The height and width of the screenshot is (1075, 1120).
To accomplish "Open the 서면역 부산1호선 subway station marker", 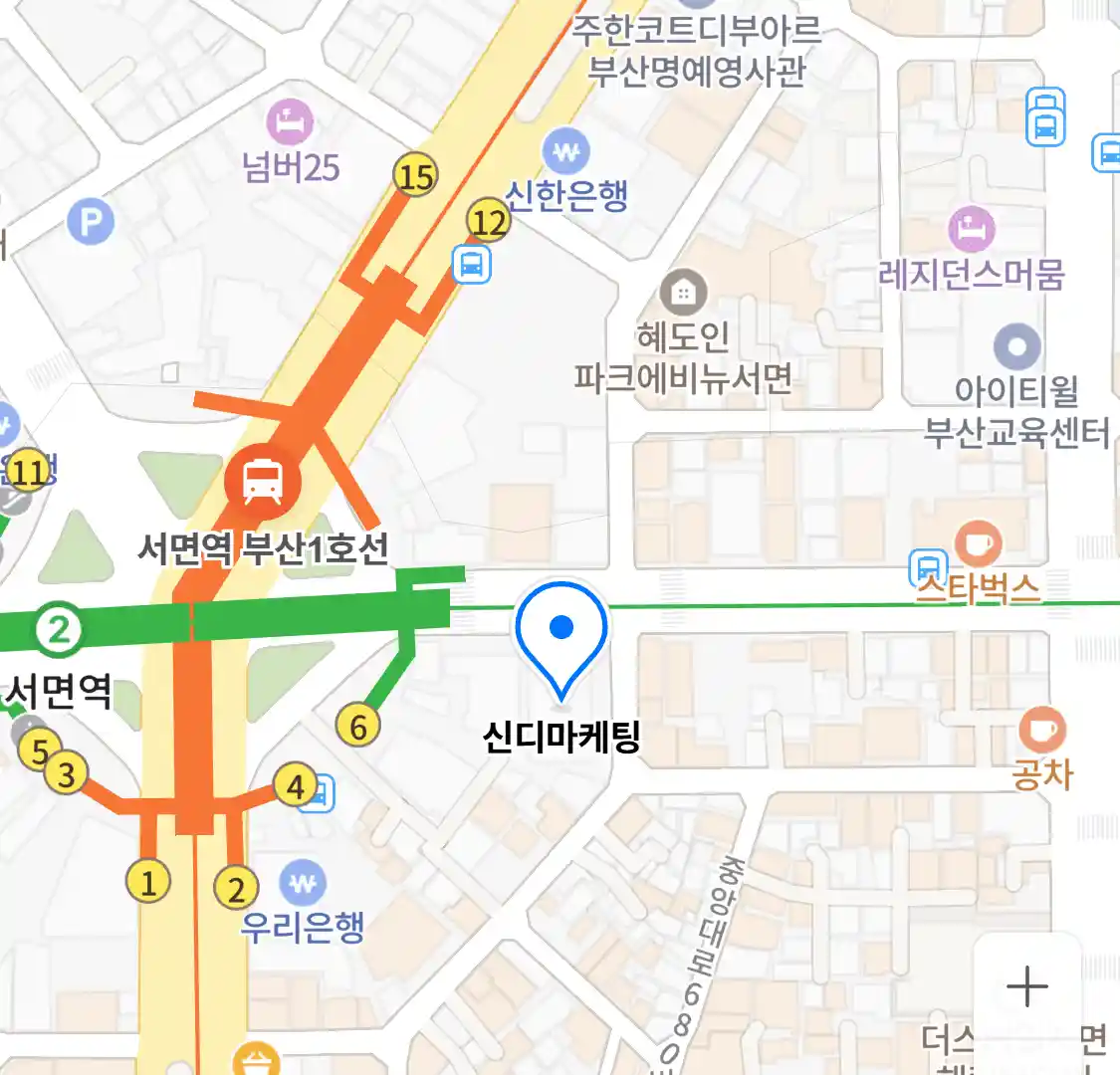I will click(x=262, y=482).
